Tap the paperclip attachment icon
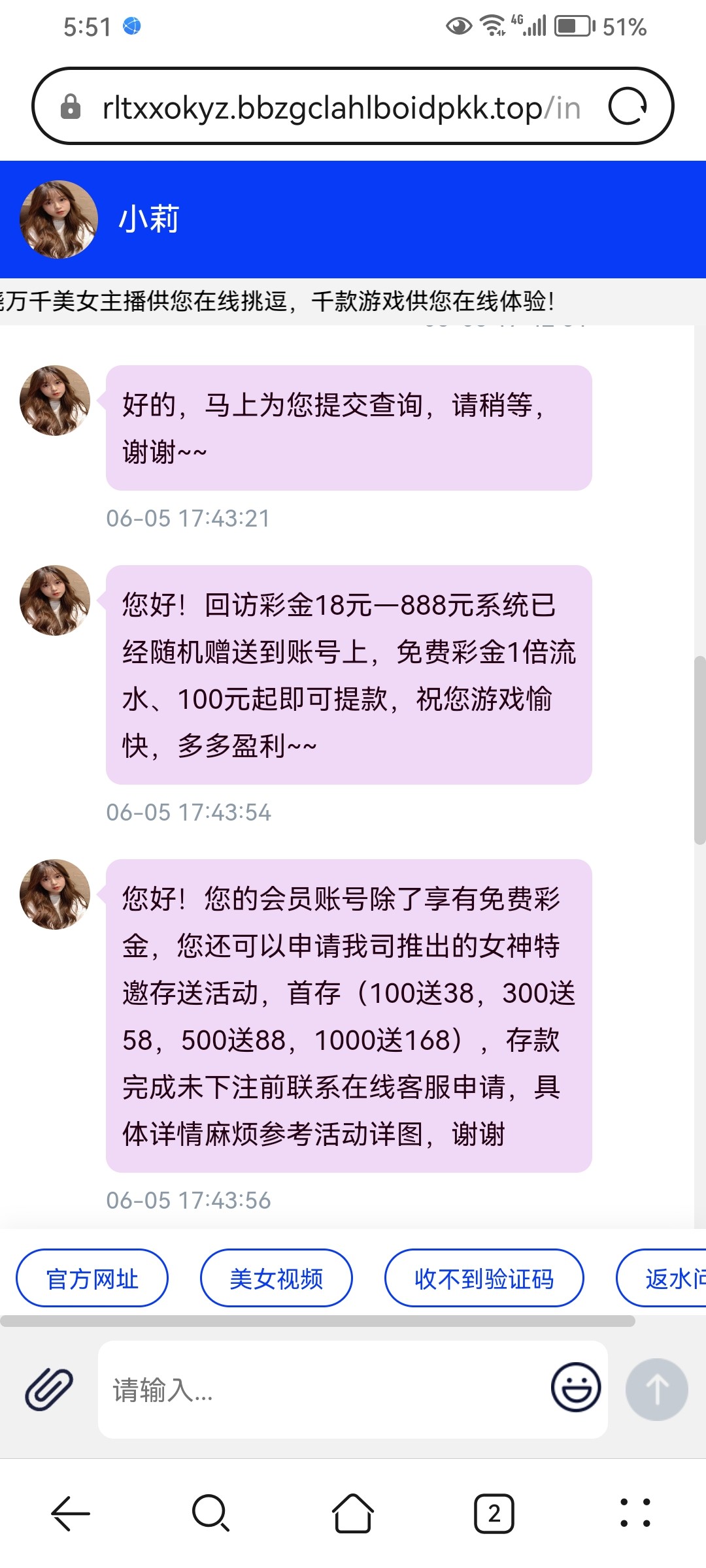 (49, 1388)
